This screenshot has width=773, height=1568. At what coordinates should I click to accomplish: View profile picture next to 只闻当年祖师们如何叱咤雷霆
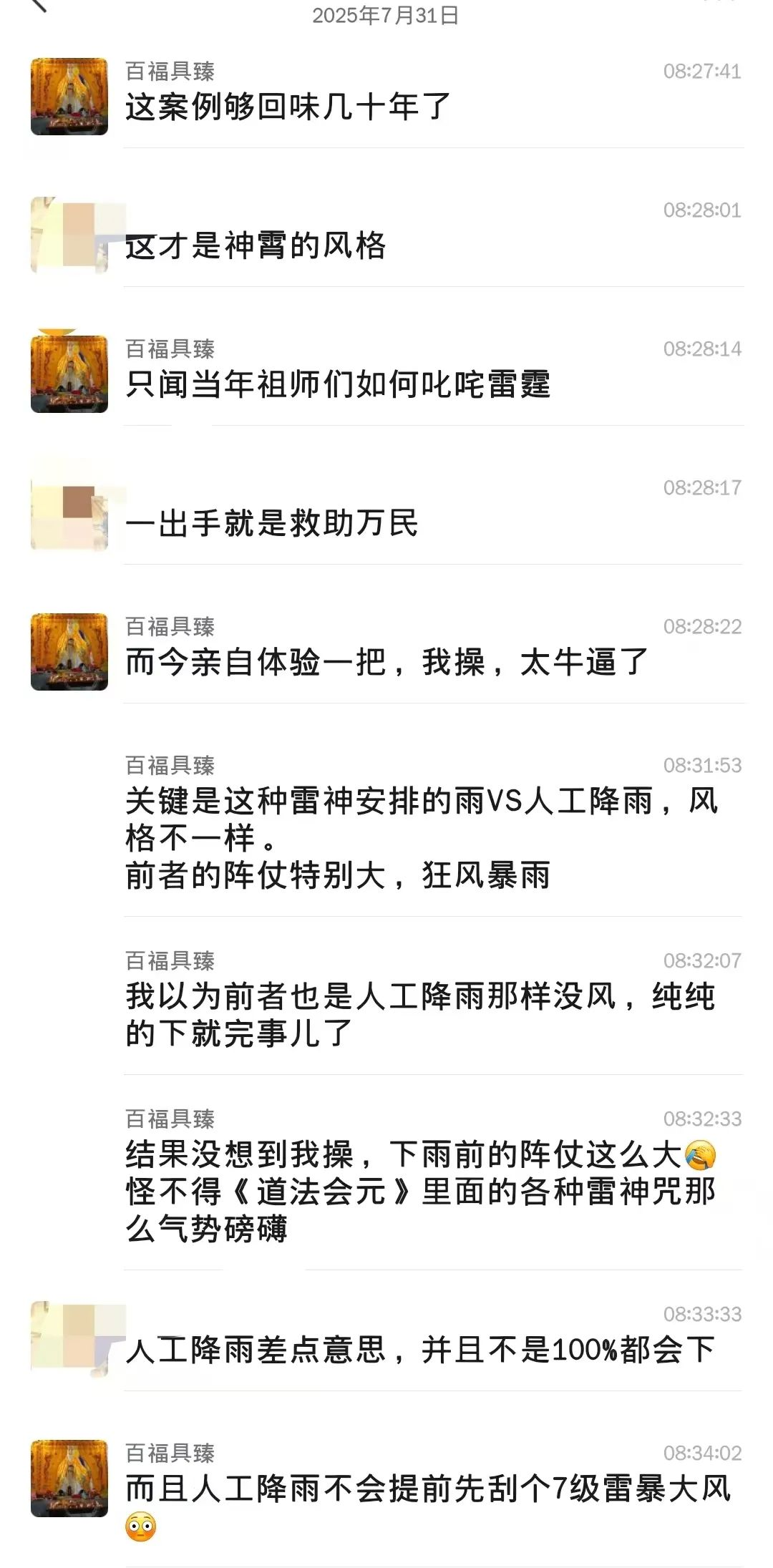tap(69, 374)
